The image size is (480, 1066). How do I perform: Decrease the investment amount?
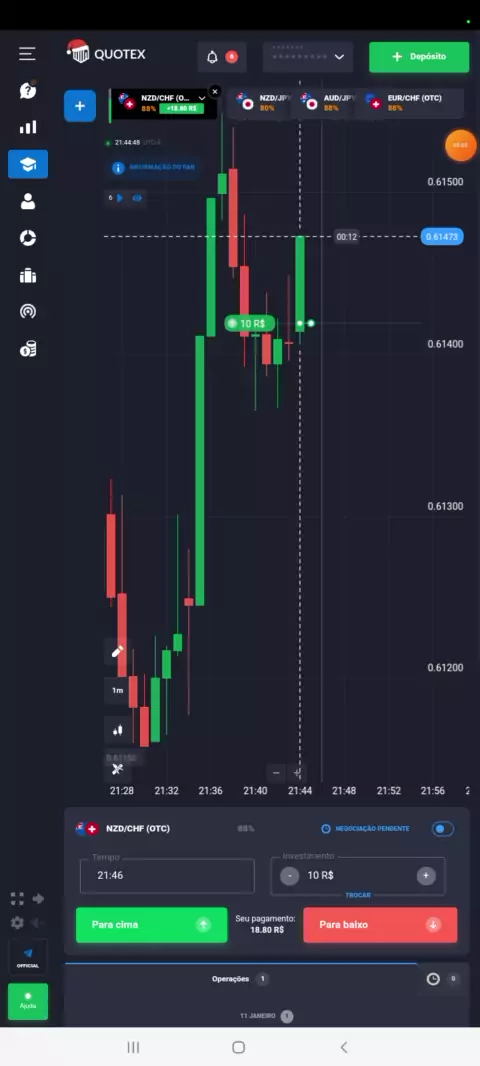click(290, 876)
